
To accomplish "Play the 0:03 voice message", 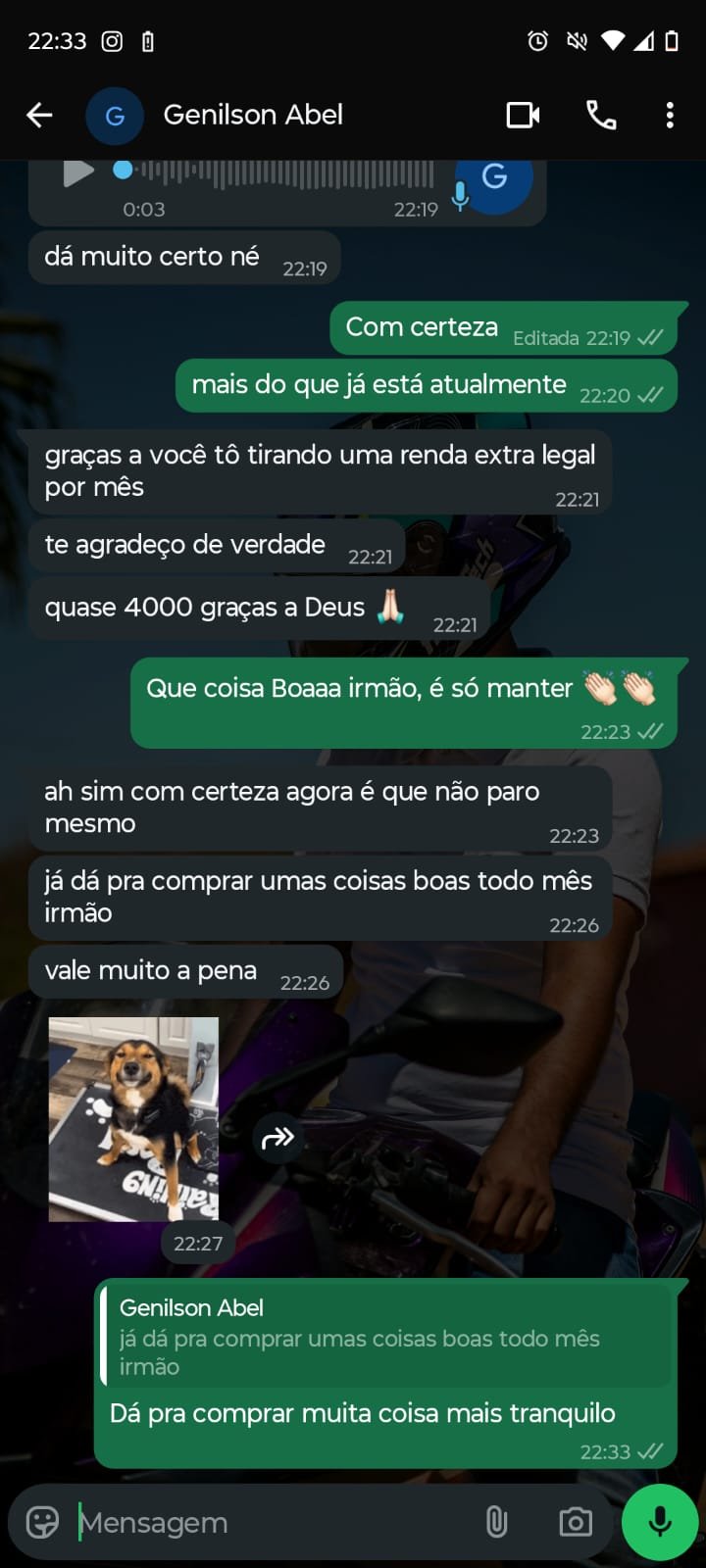I will [x=77, y=173].
